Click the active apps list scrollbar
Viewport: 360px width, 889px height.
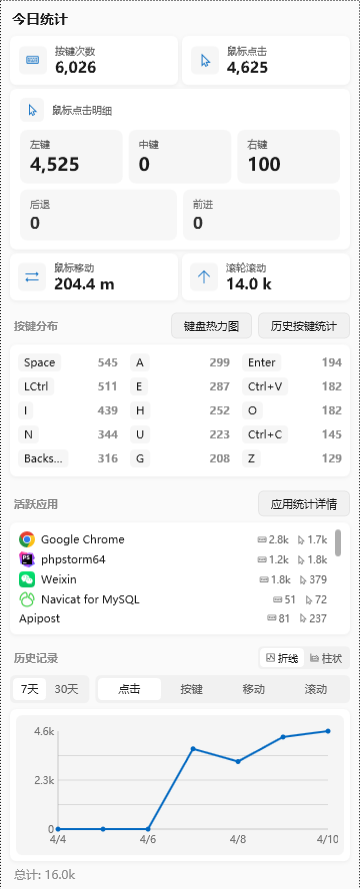[338, 542]
